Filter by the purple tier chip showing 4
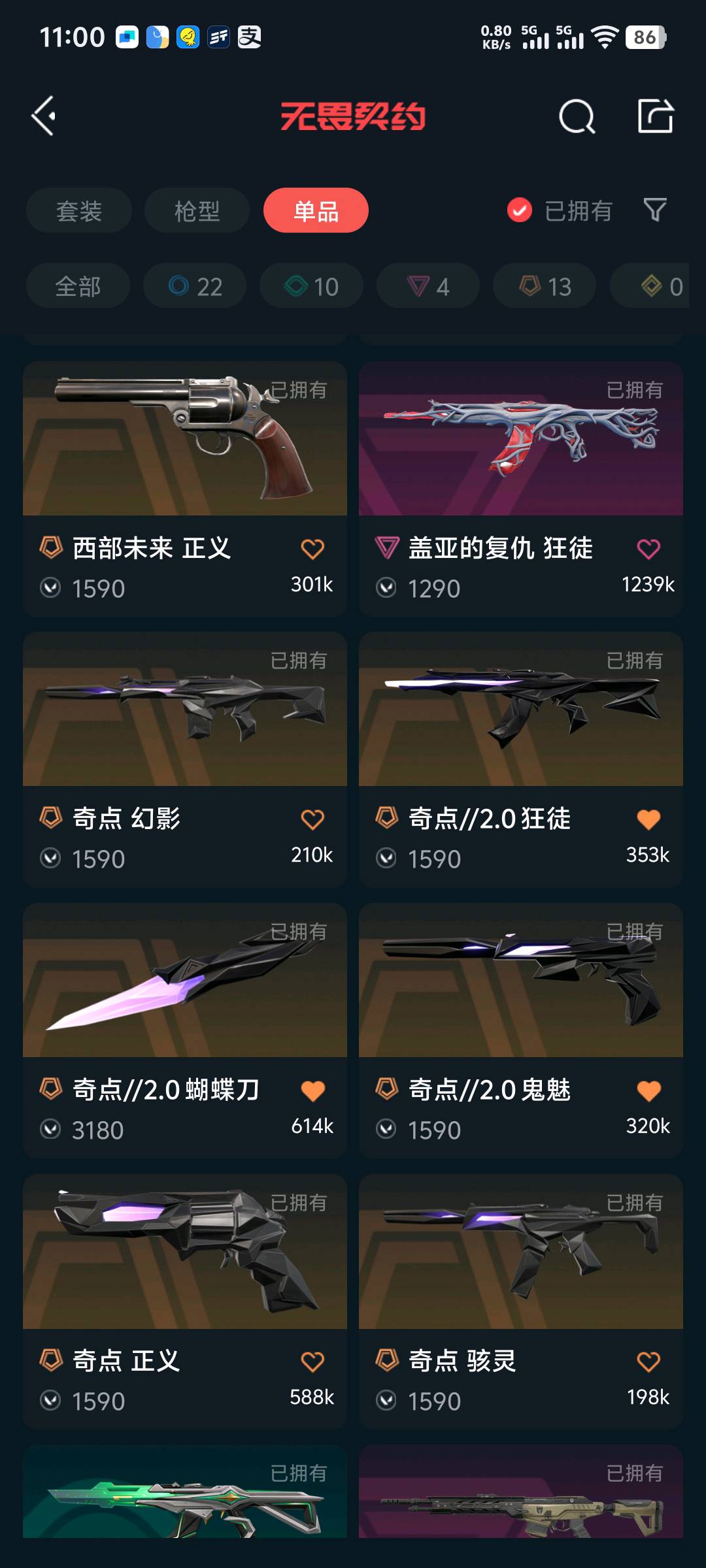Viewport: 706px width, 1568px height. click(x=428, y=286)
